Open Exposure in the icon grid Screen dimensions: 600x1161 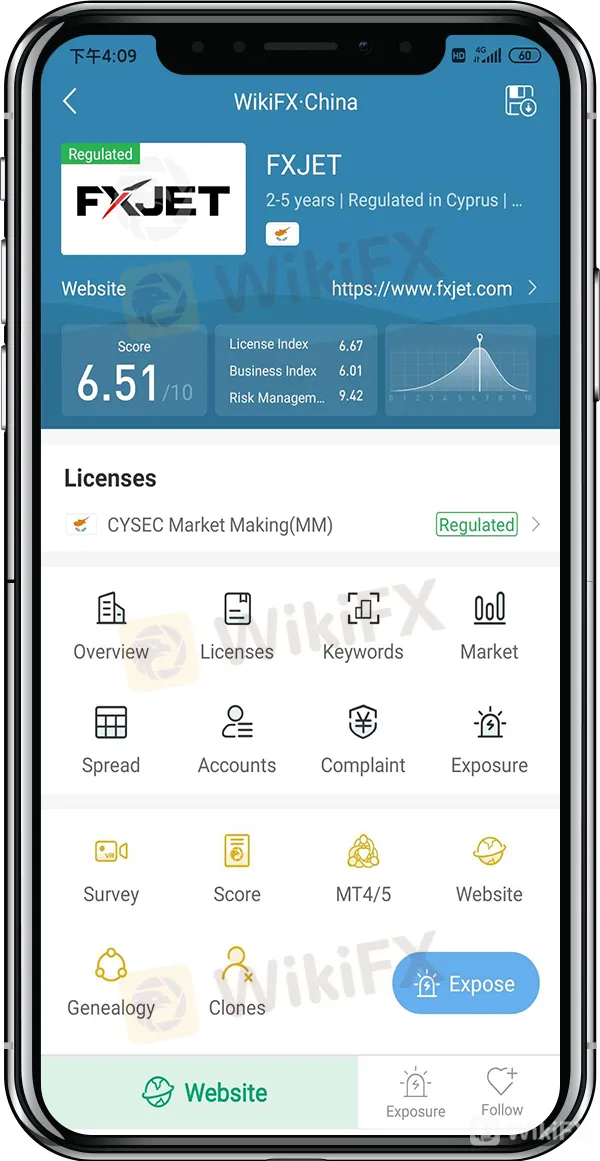(489, 740)
